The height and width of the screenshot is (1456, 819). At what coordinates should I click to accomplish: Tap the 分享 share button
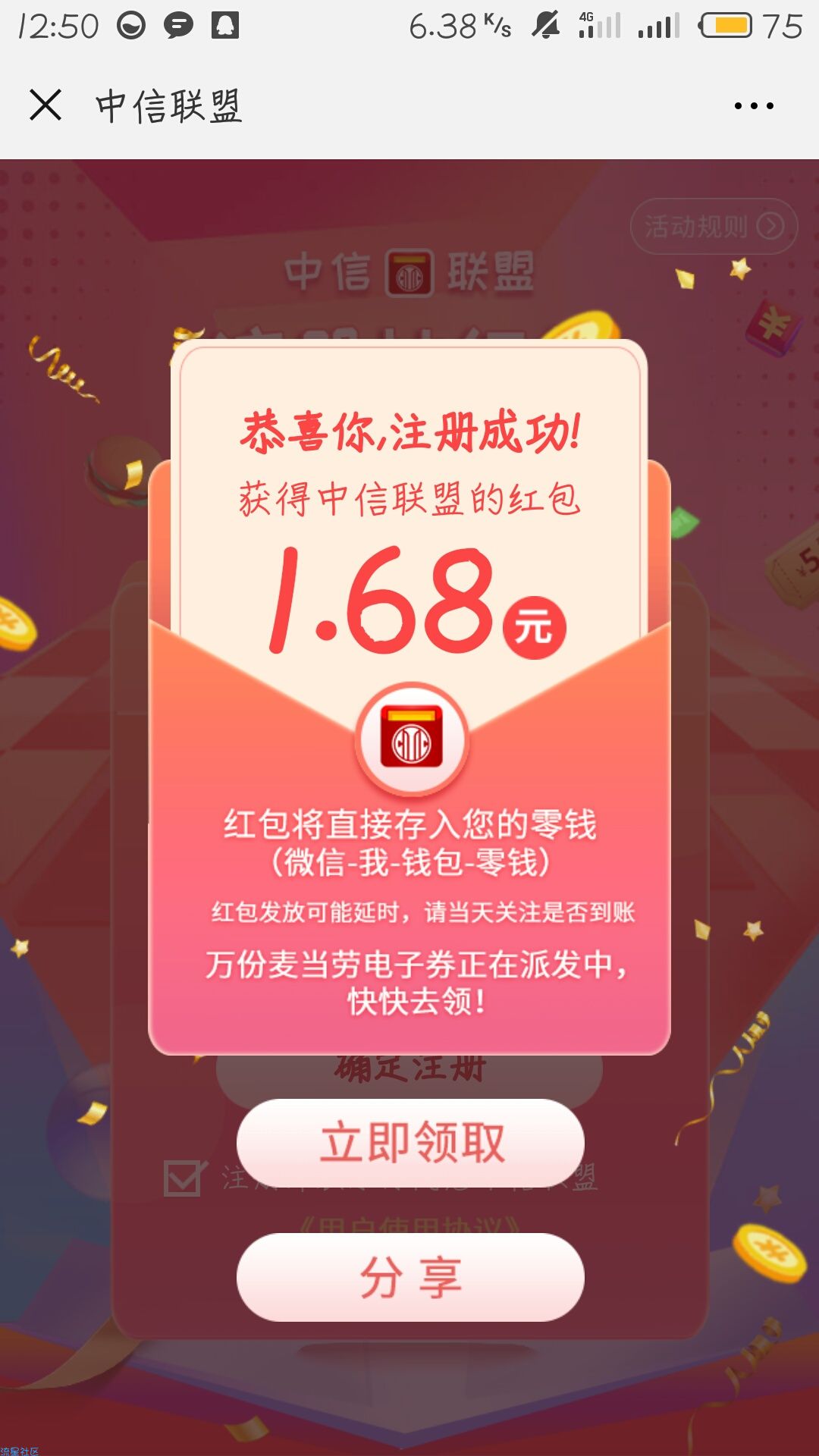[x=410, y=1278]
